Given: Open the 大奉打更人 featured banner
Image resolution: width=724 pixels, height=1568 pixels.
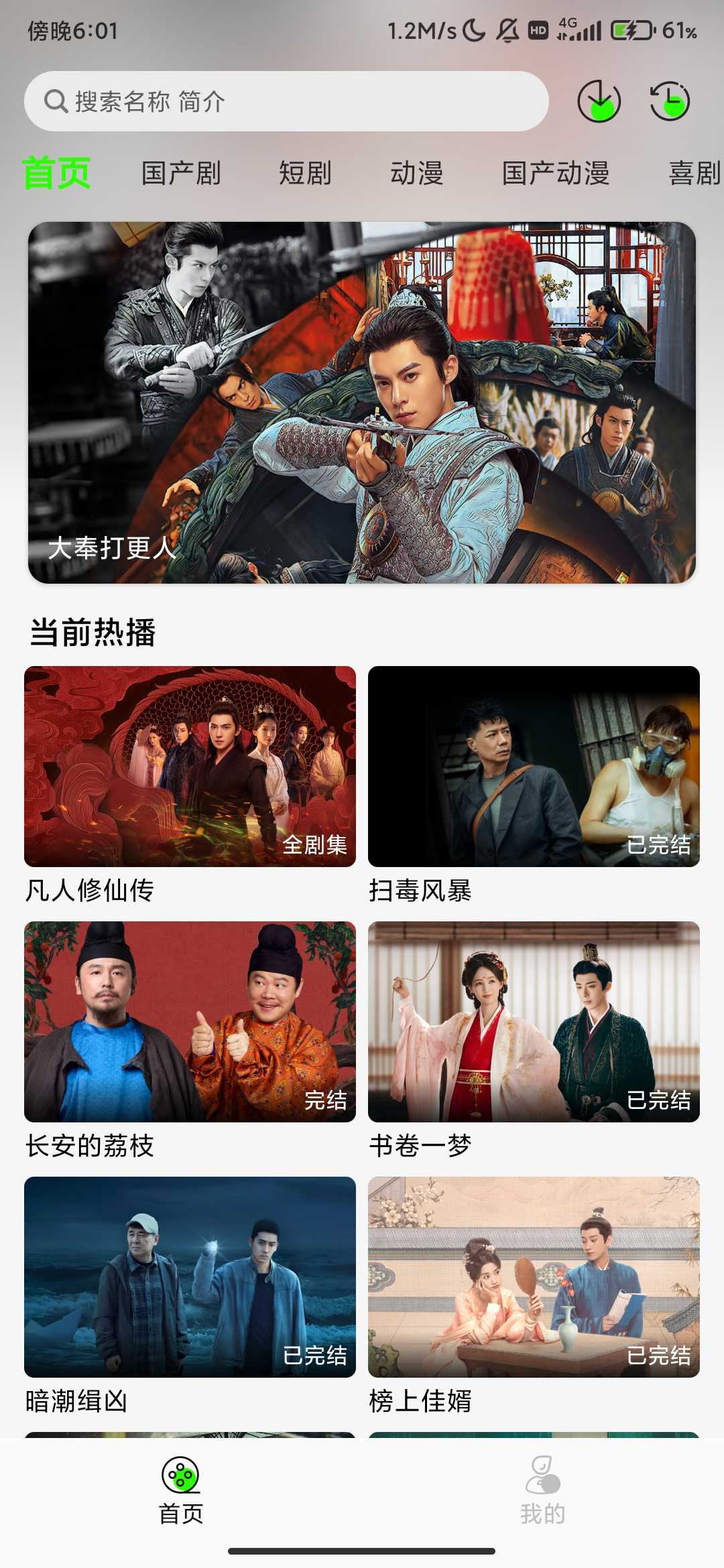Looking at the screenshot, I should (x=362, y=402).
